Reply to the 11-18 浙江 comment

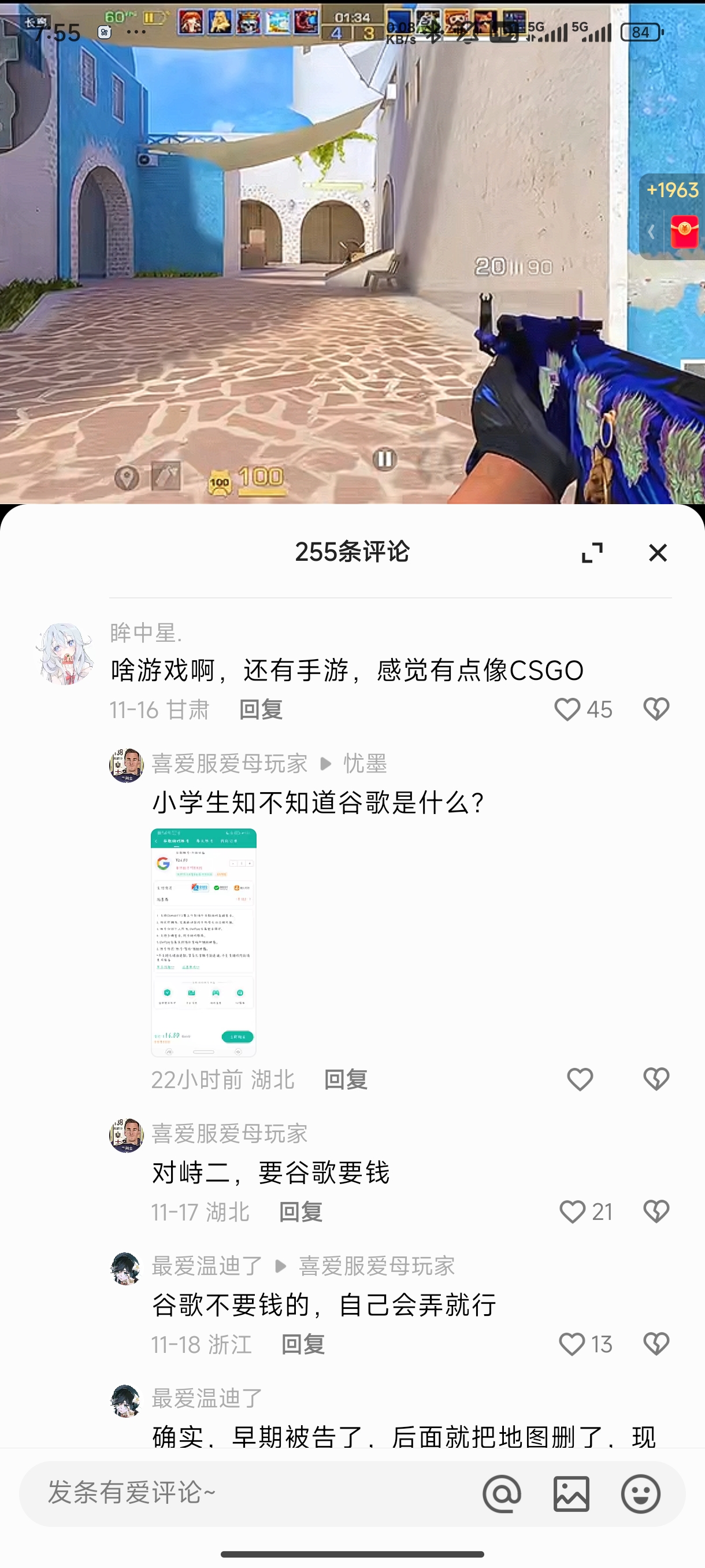tap(303, 1344)
